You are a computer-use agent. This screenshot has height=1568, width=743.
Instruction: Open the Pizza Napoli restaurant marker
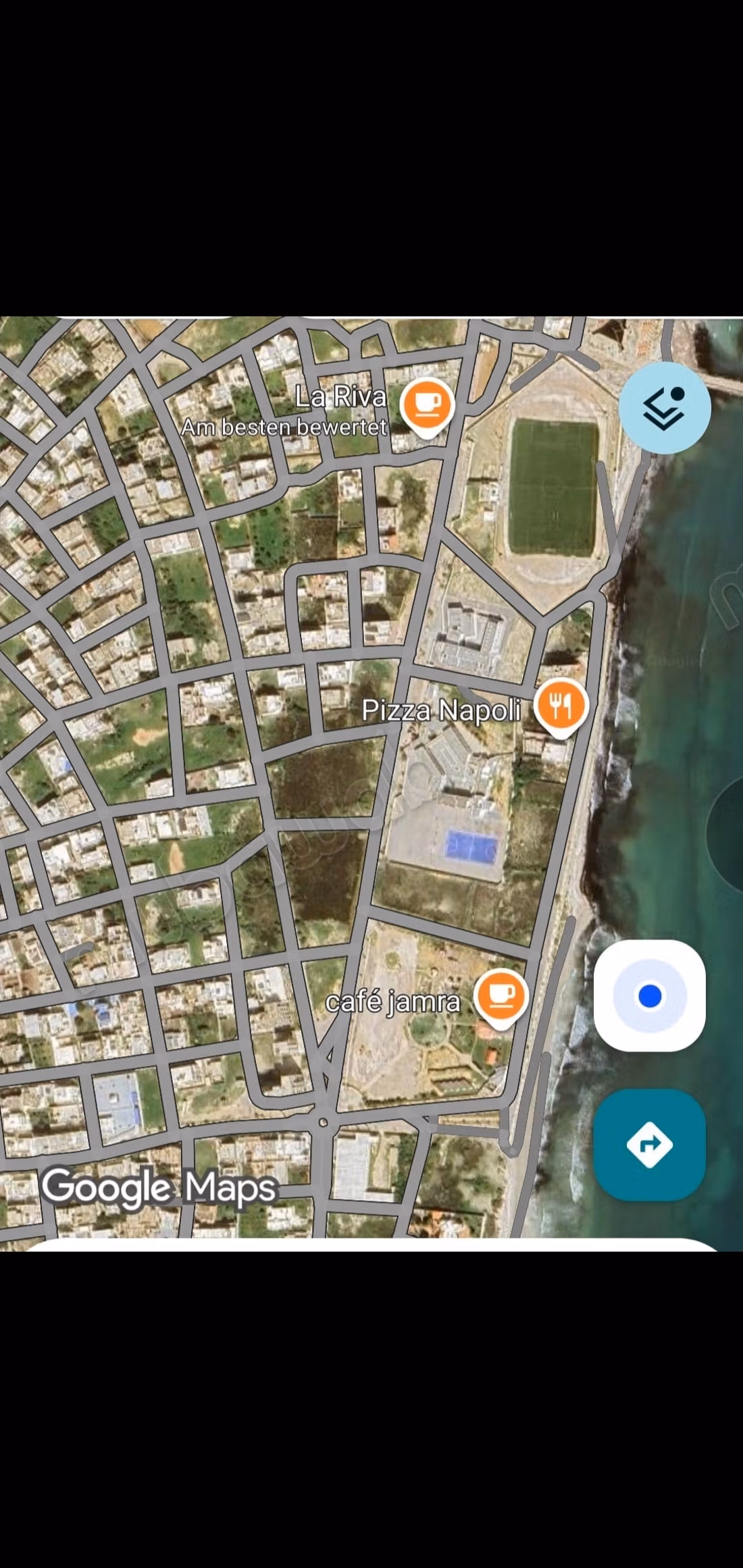561,708
